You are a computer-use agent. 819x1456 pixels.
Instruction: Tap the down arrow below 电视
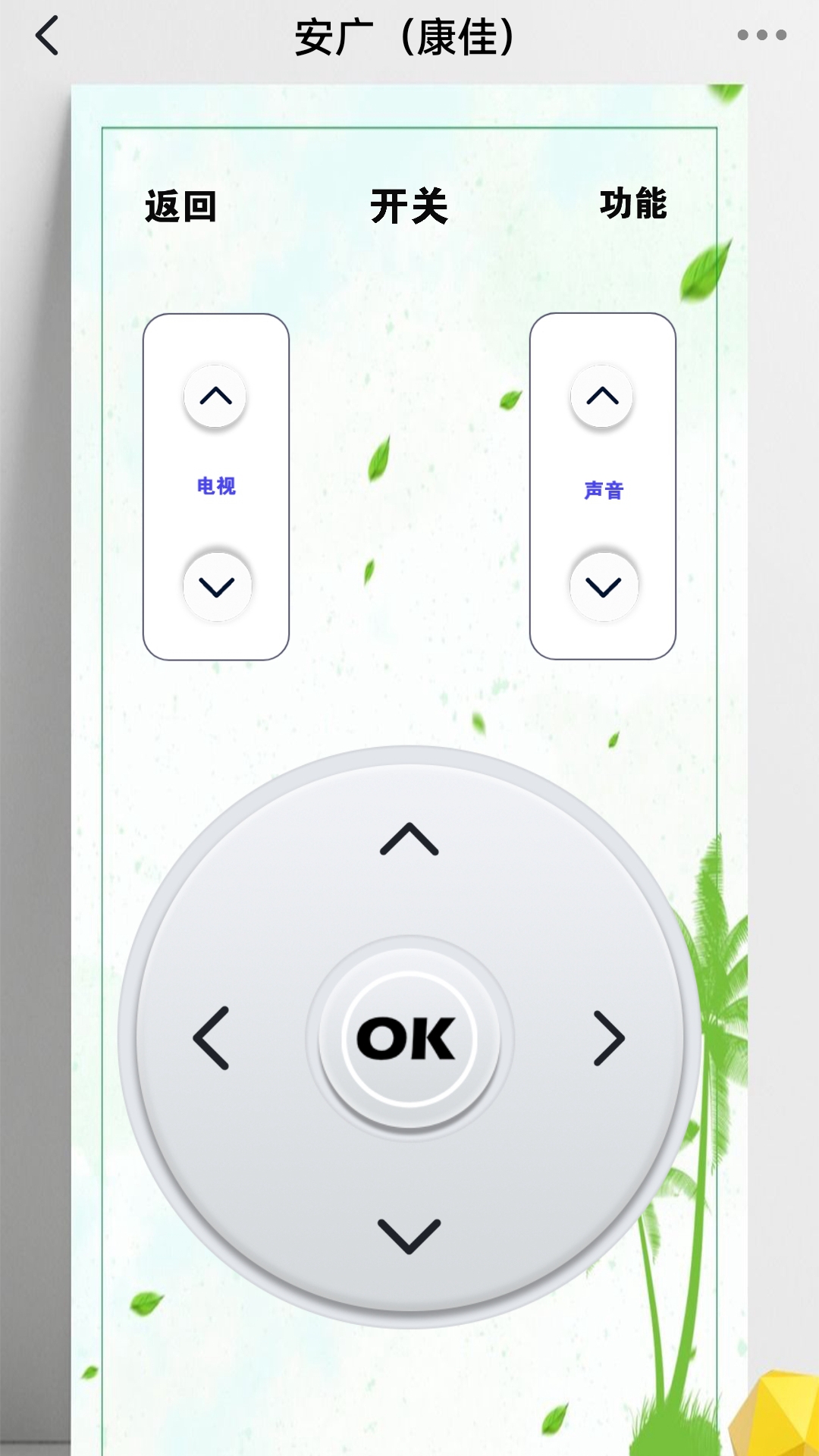click(x=217, y=586)
